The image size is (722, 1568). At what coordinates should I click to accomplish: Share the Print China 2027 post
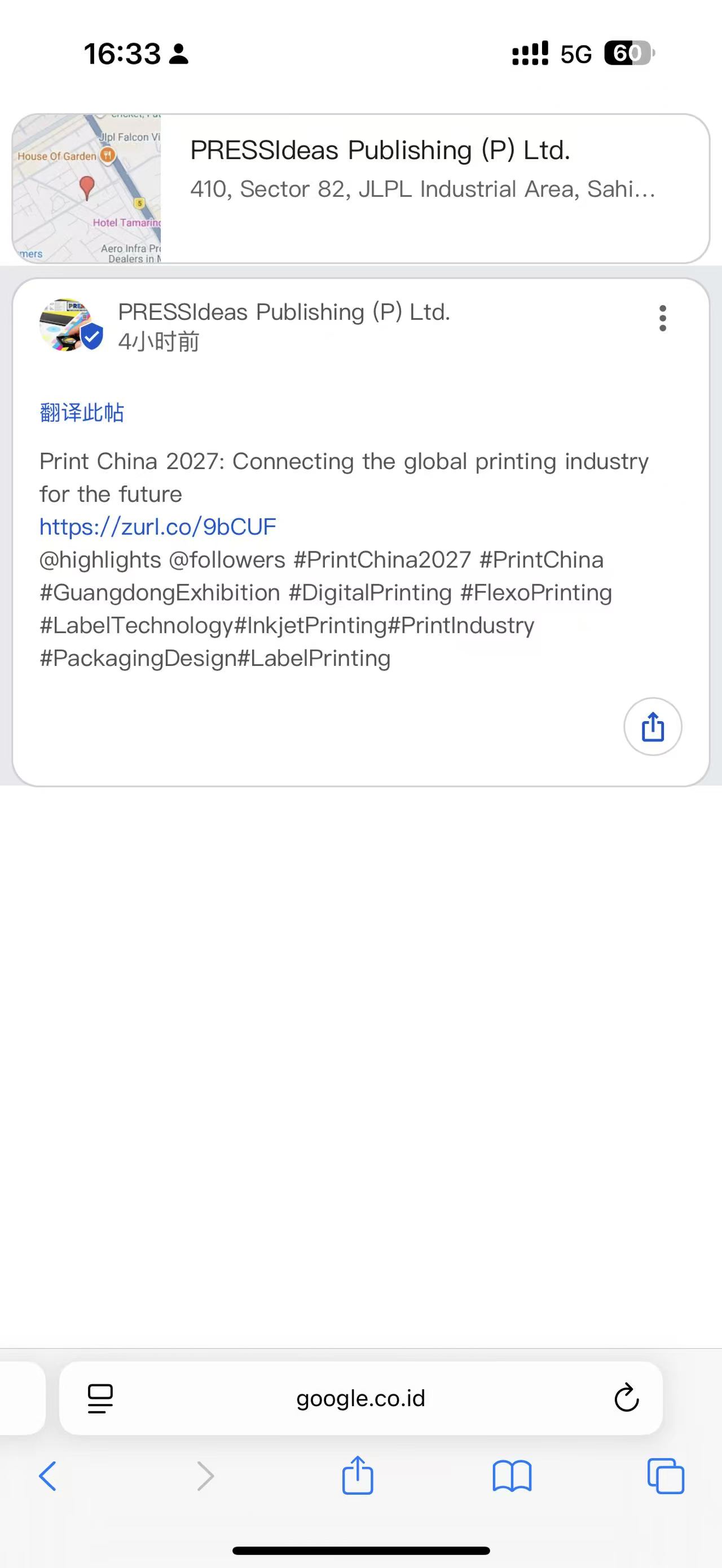653,726
